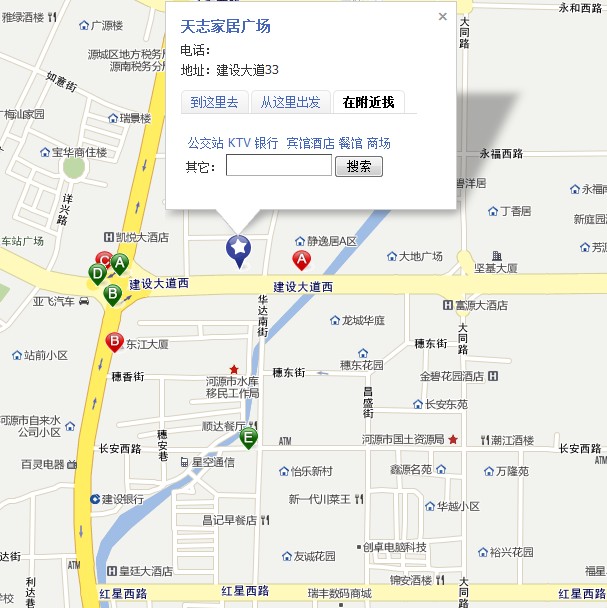
Task: Tap the 搜索 button
Action: tap(358, 167)
